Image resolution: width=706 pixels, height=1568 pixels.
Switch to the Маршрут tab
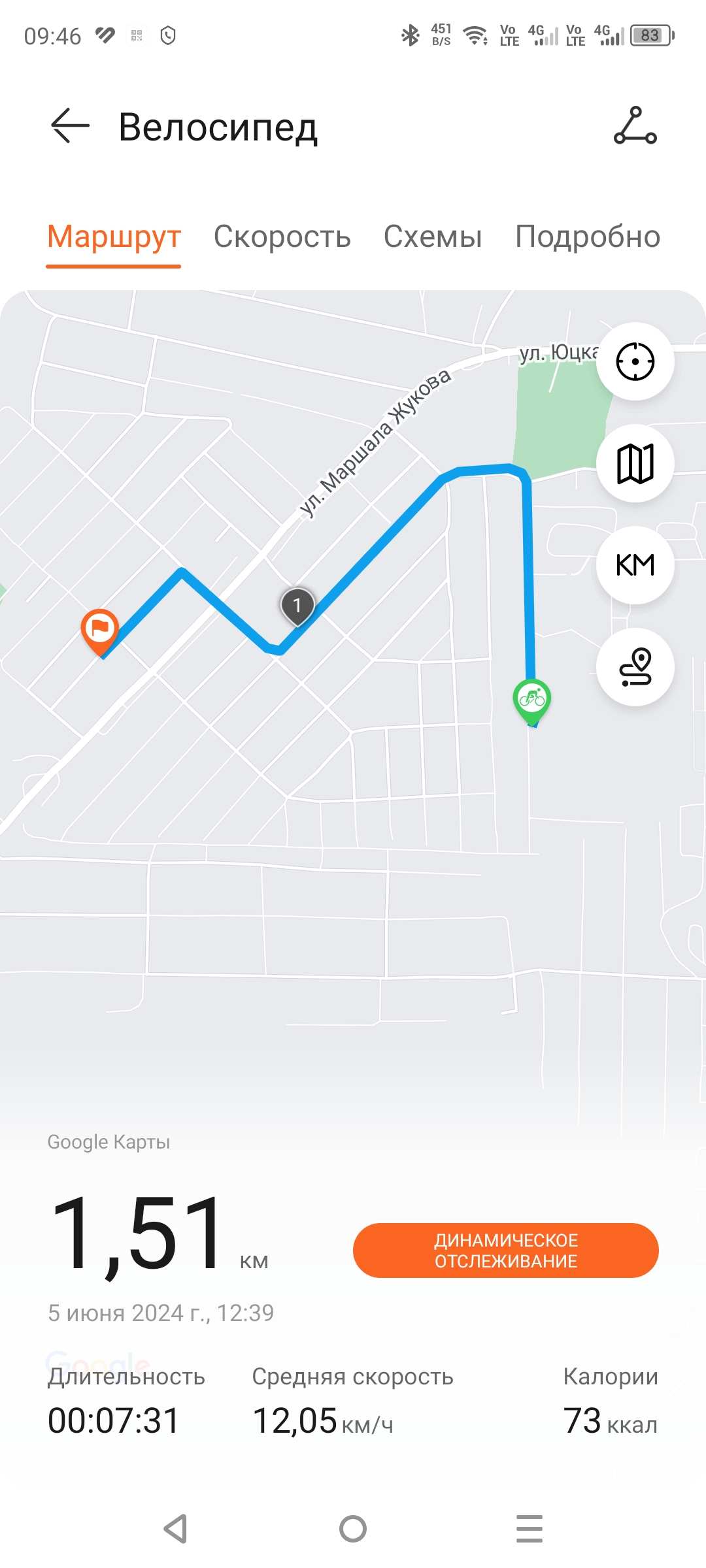tap(114, 237)
